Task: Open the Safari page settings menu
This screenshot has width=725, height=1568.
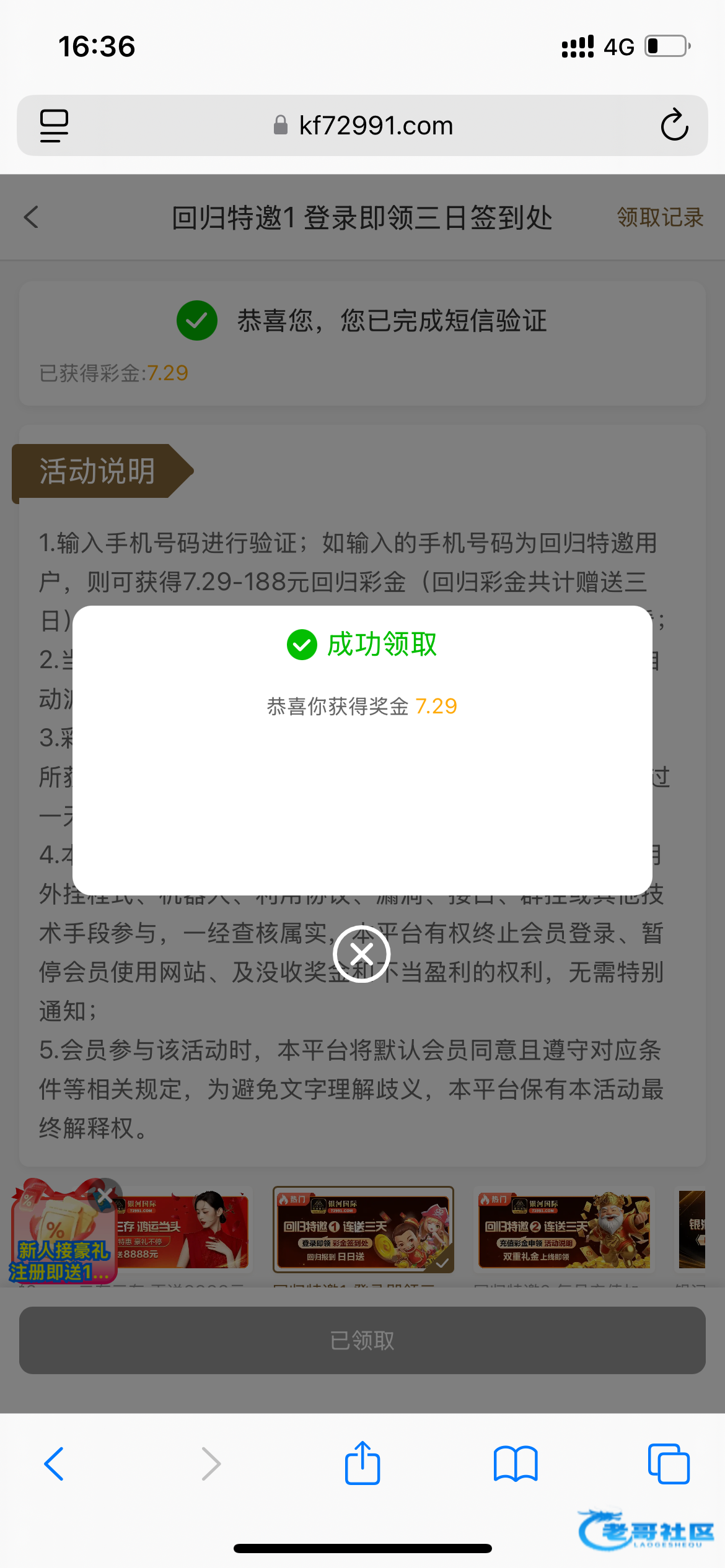Action: click(55, 125)
